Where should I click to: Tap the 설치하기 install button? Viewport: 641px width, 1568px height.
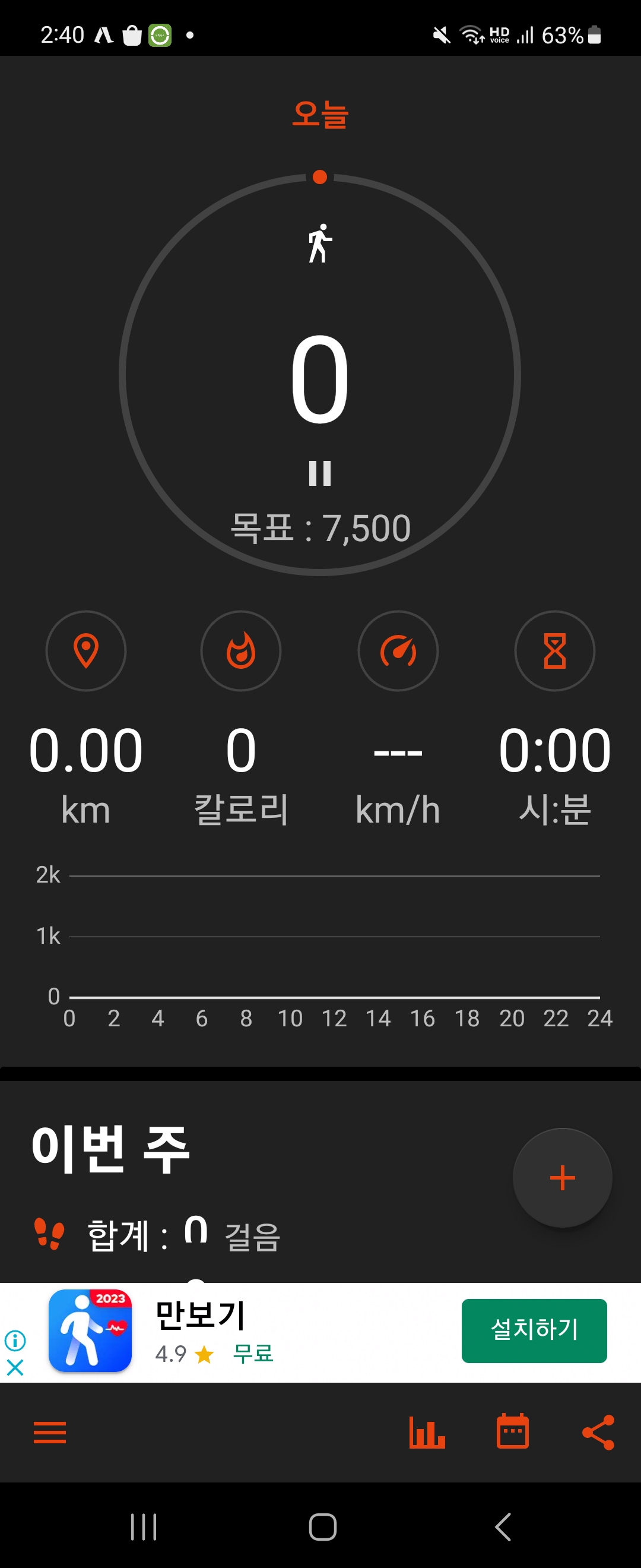(x=534, y=1330)
